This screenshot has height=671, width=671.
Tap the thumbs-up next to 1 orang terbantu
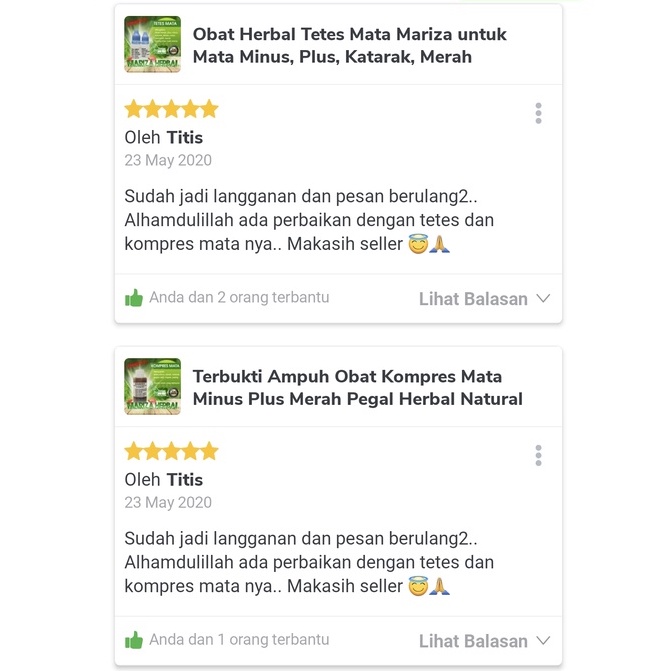[134, 640]
